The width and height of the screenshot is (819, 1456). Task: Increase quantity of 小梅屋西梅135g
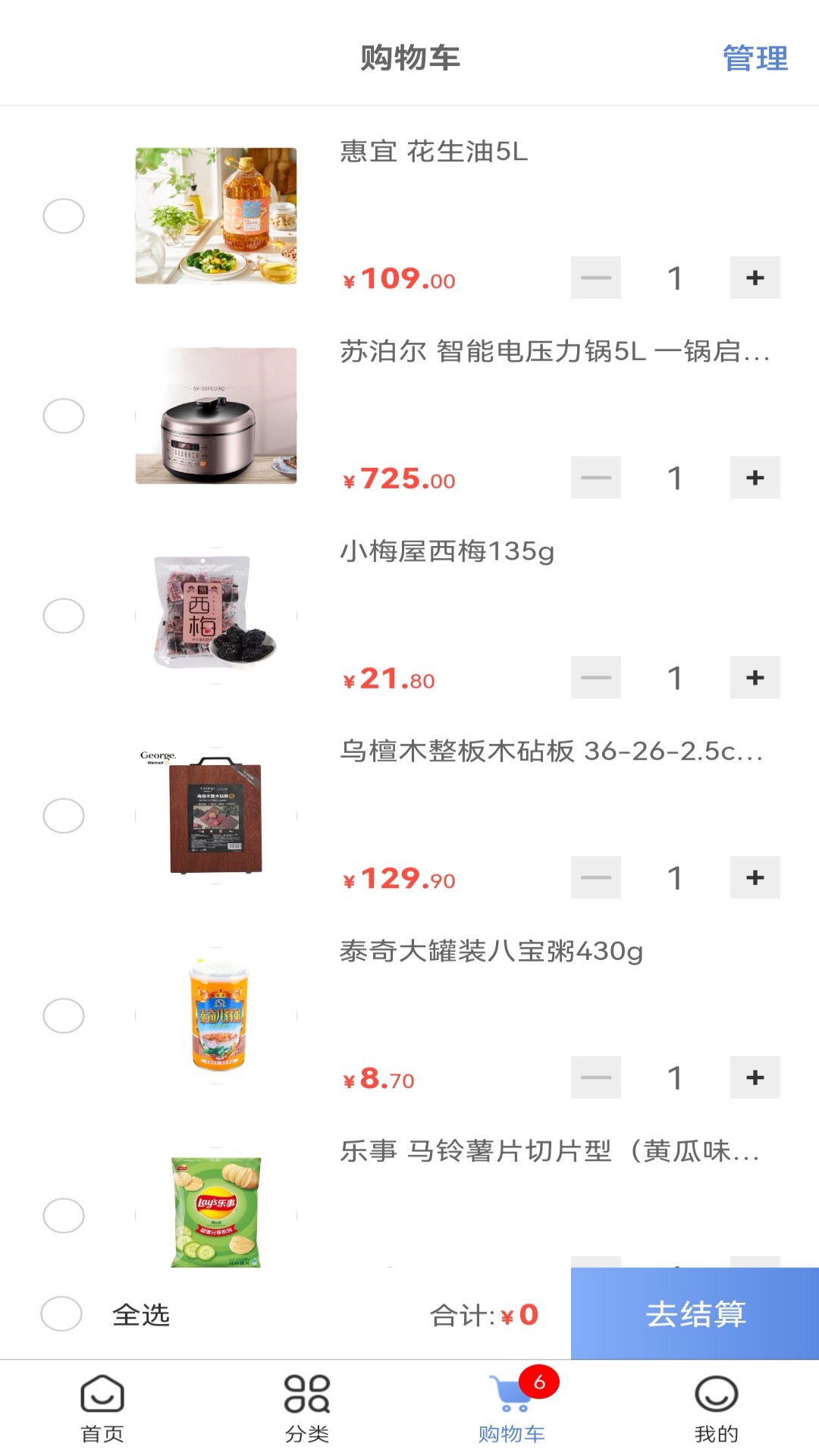(x=754, y=679)
